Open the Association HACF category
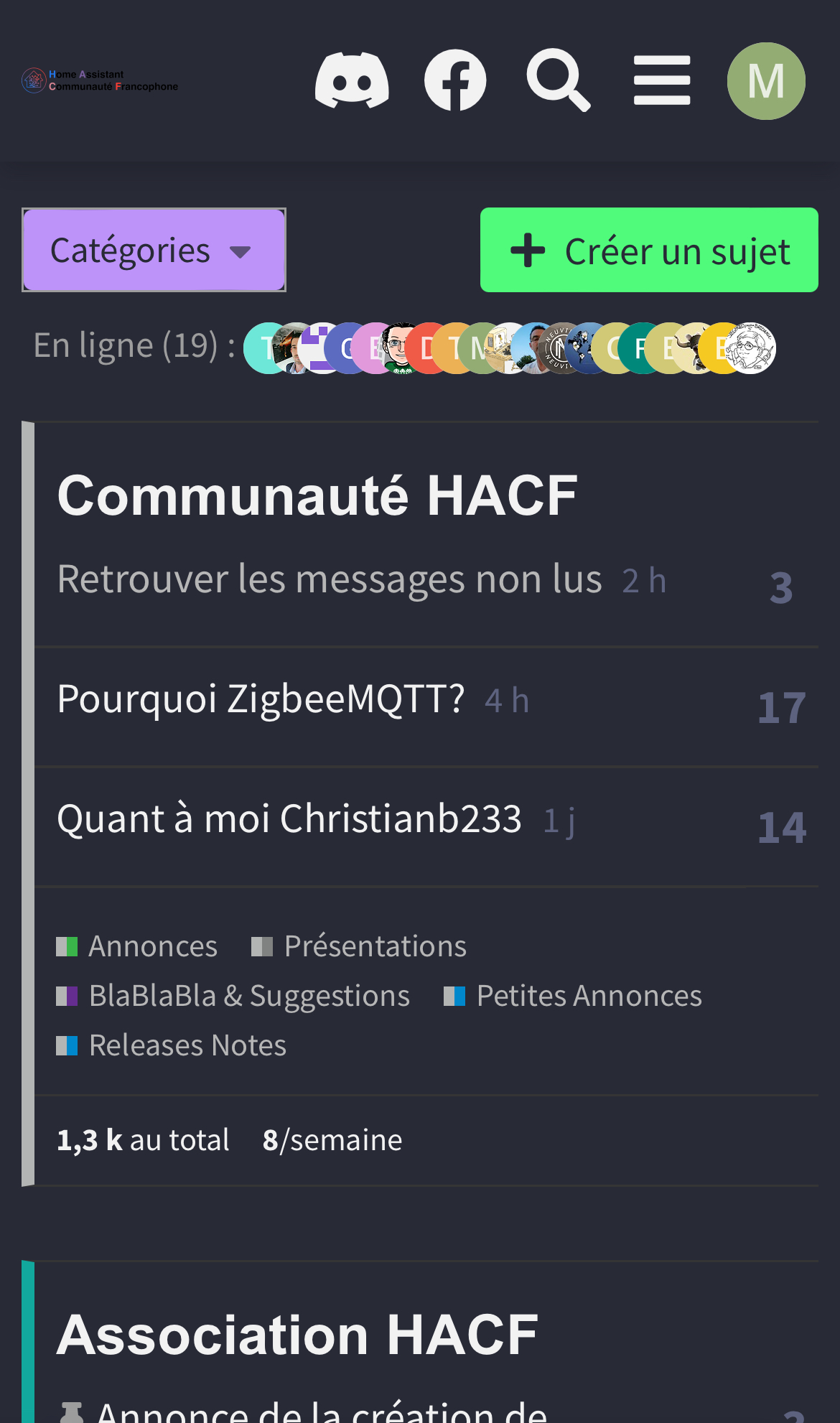This screenshot has width=840, height=1423. tap(297, 1335)
